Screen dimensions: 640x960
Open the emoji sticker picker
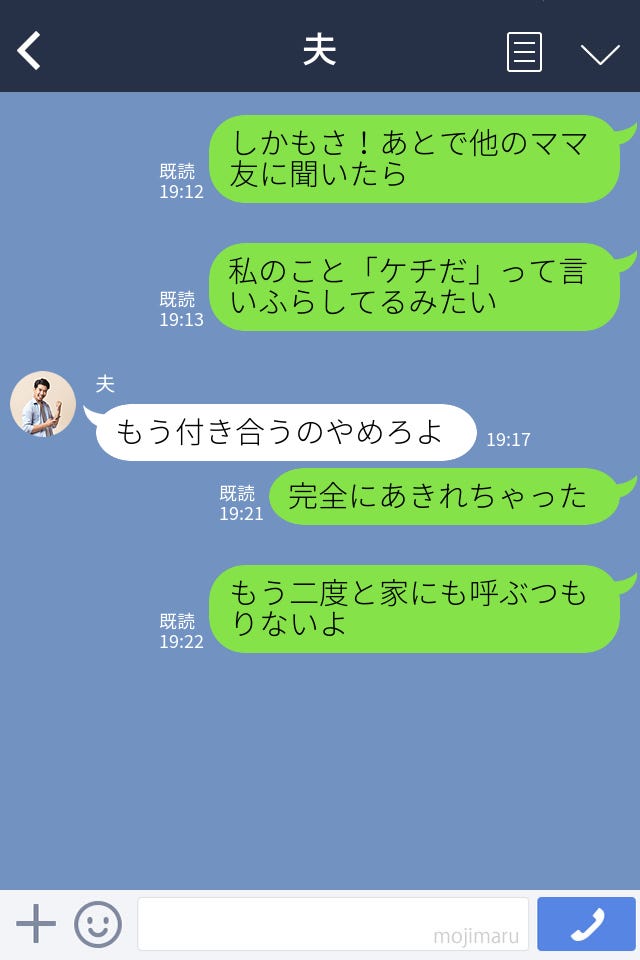[x=98, y=923]
